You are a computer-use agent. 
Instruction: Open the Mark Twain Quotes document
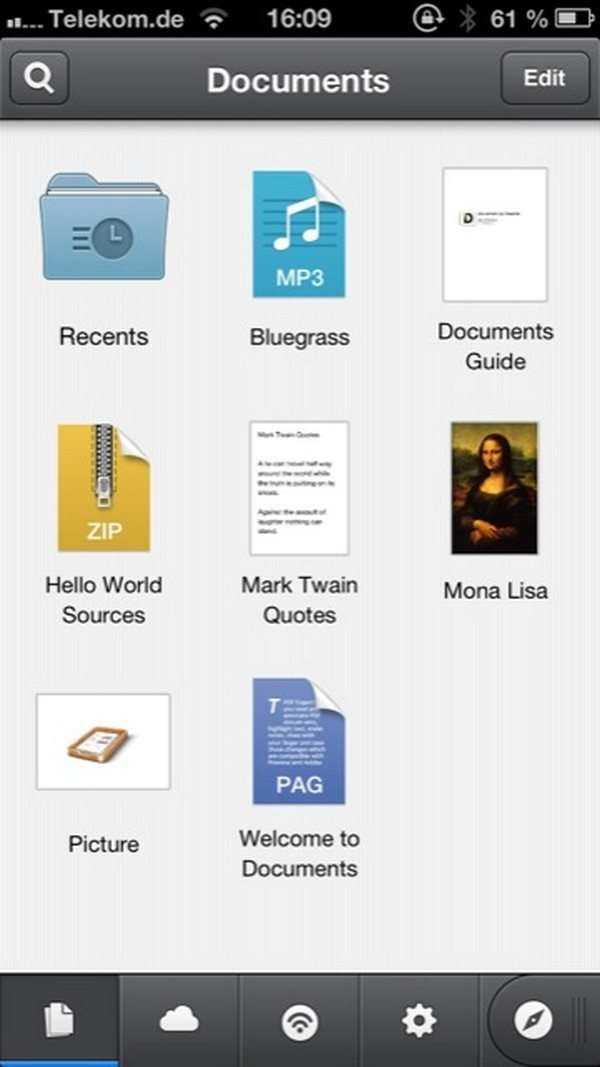click(299, 488)
